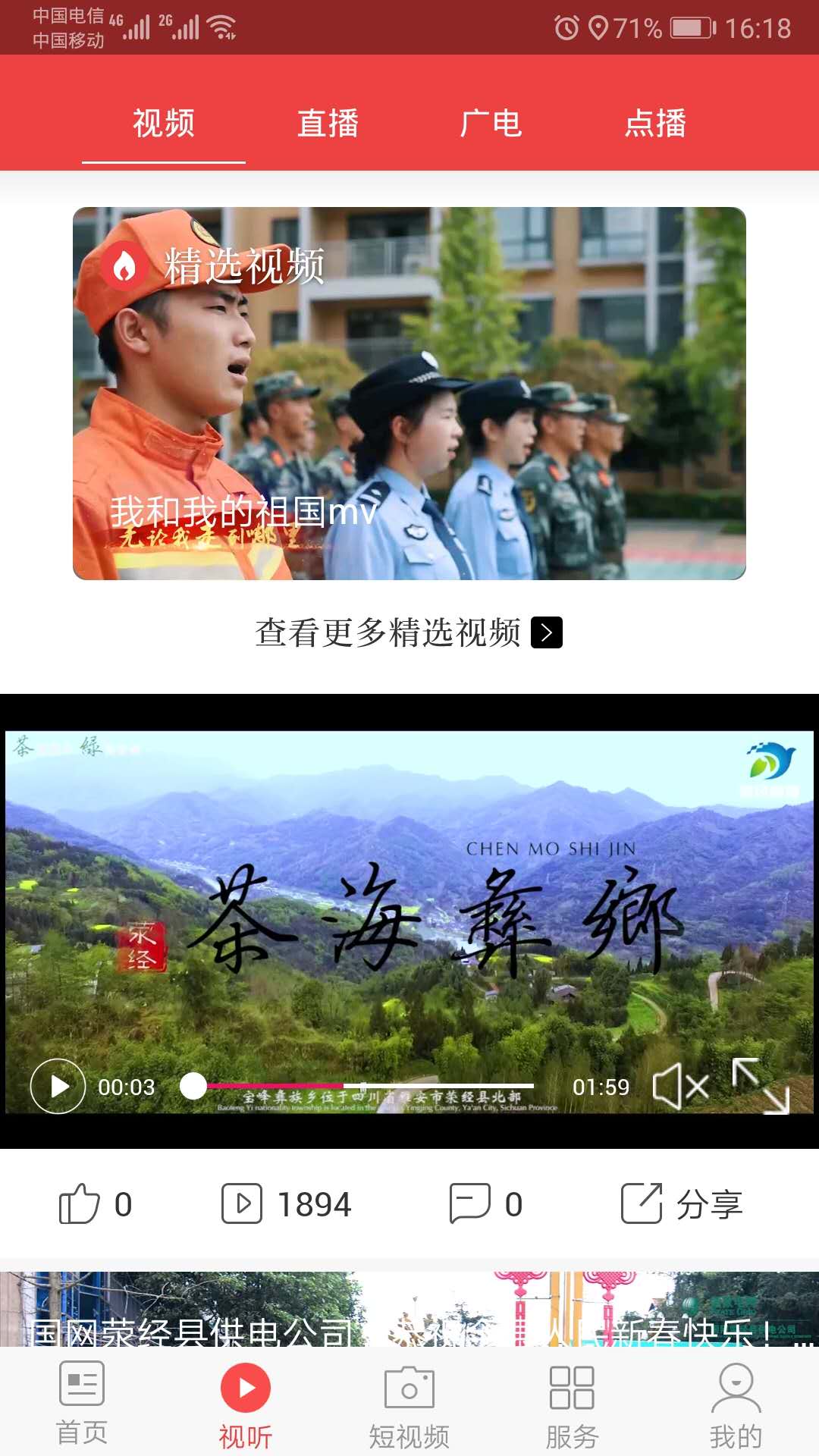Open the 我和我的祖国mv featured video

[x=409, y=393]
